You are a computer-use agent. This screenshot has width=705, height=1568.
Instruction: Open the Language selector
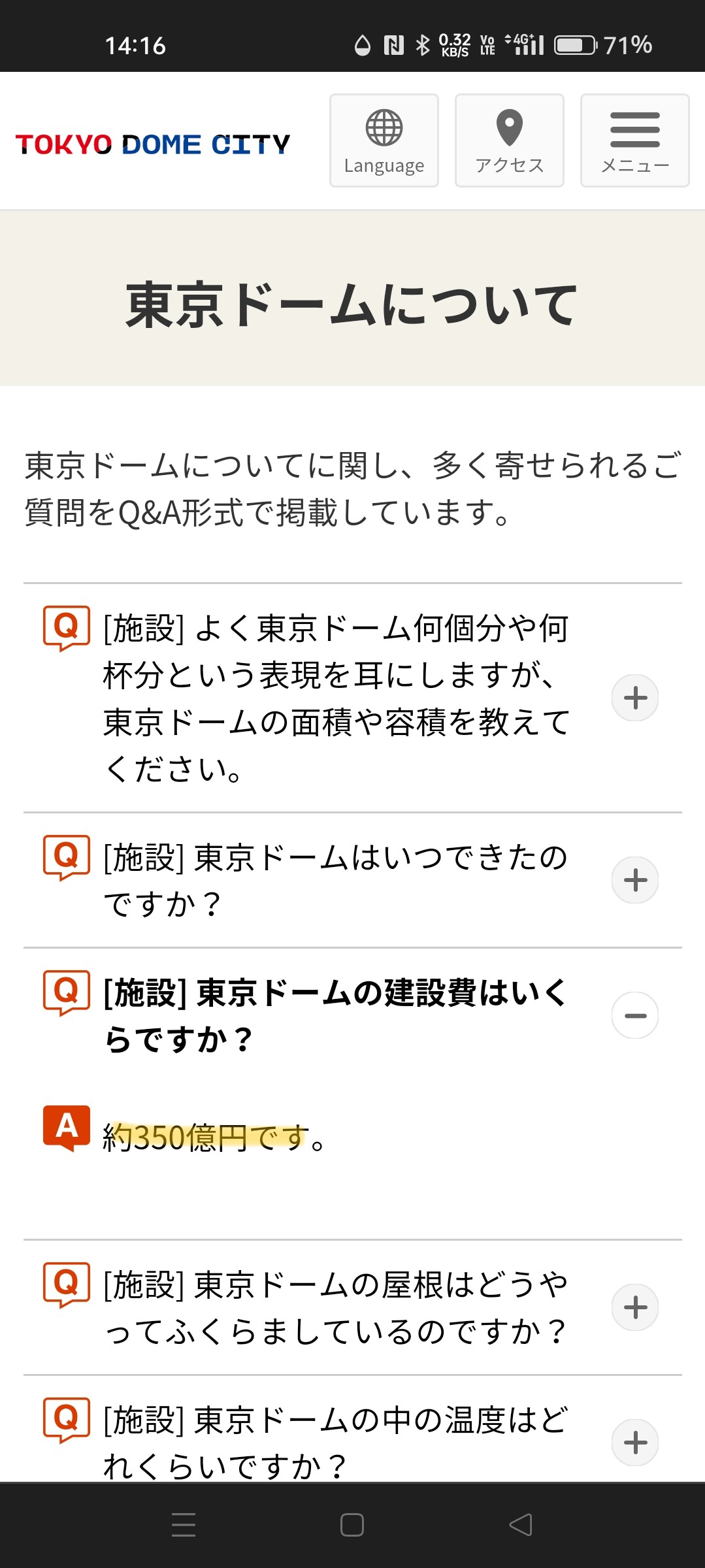tap(384, 140)
